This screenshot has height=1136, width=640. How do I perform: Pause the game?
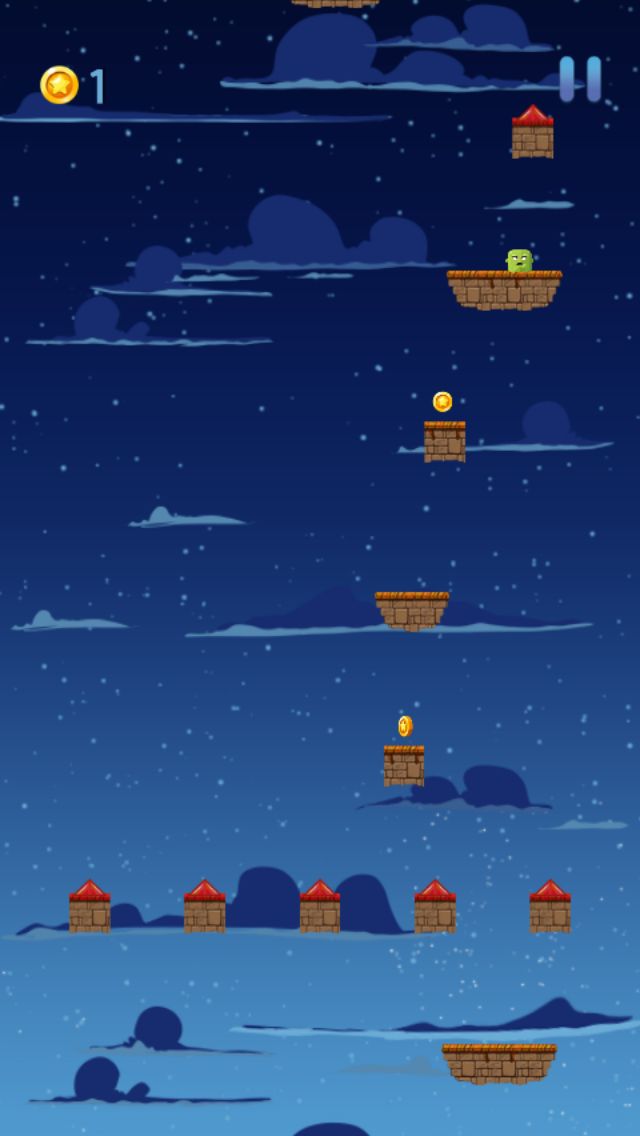point(580,79)
